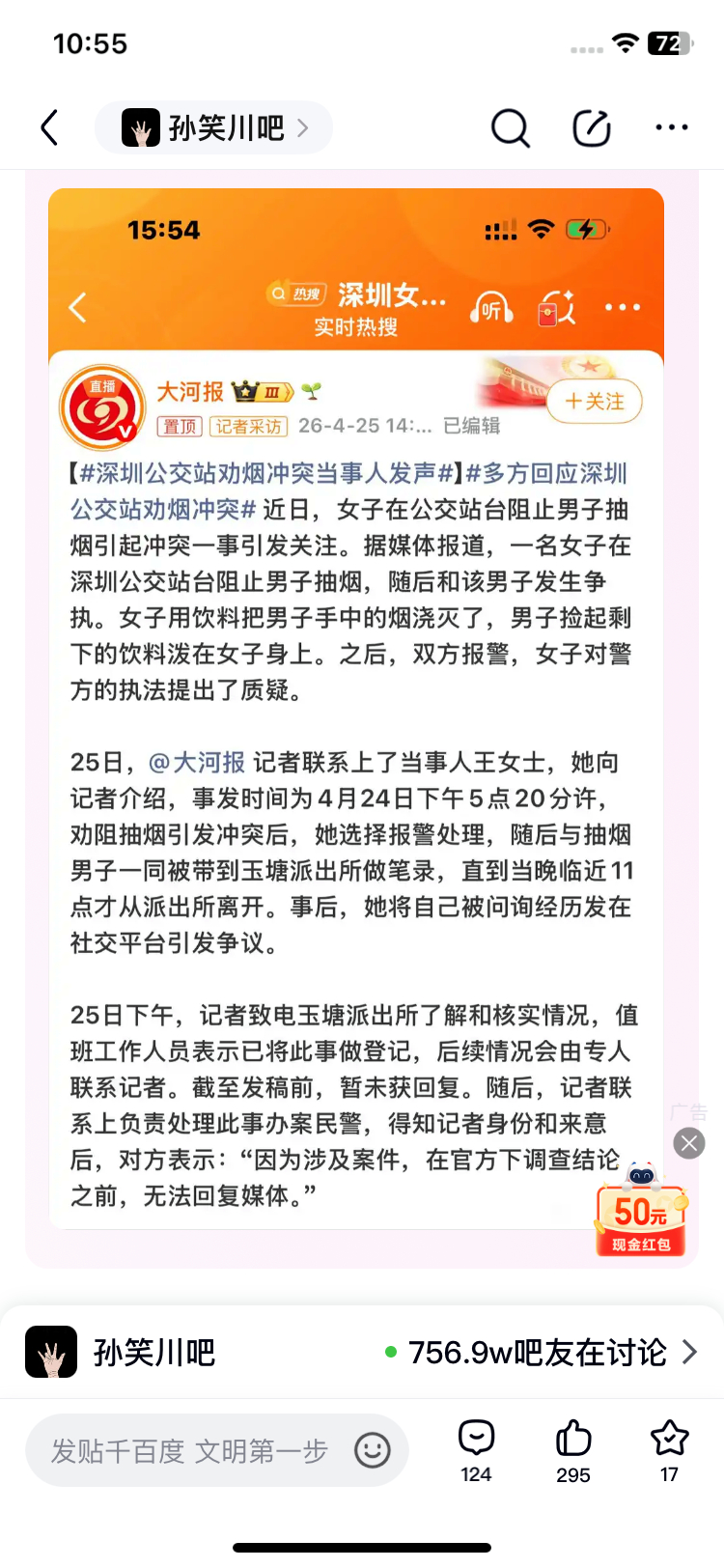Image resolution: width=724 pixels, height=1568 pixels.
Task: Open the emoji picker smiley
Action: [x=373, y=1450]
